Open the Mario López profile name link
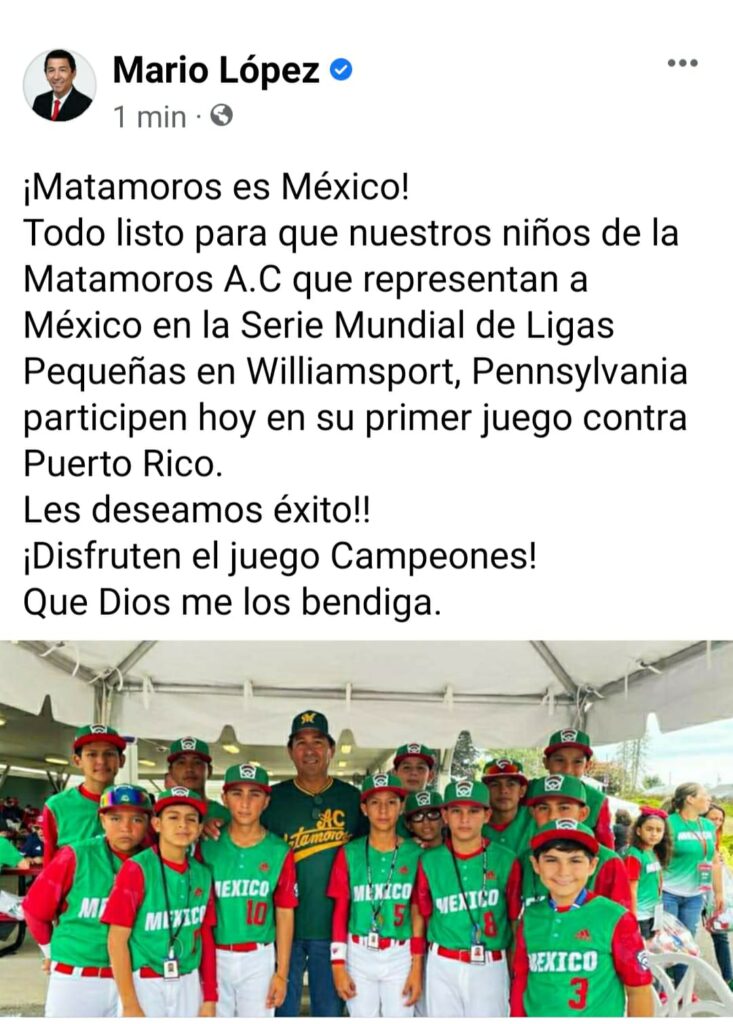 click(216, 70)
